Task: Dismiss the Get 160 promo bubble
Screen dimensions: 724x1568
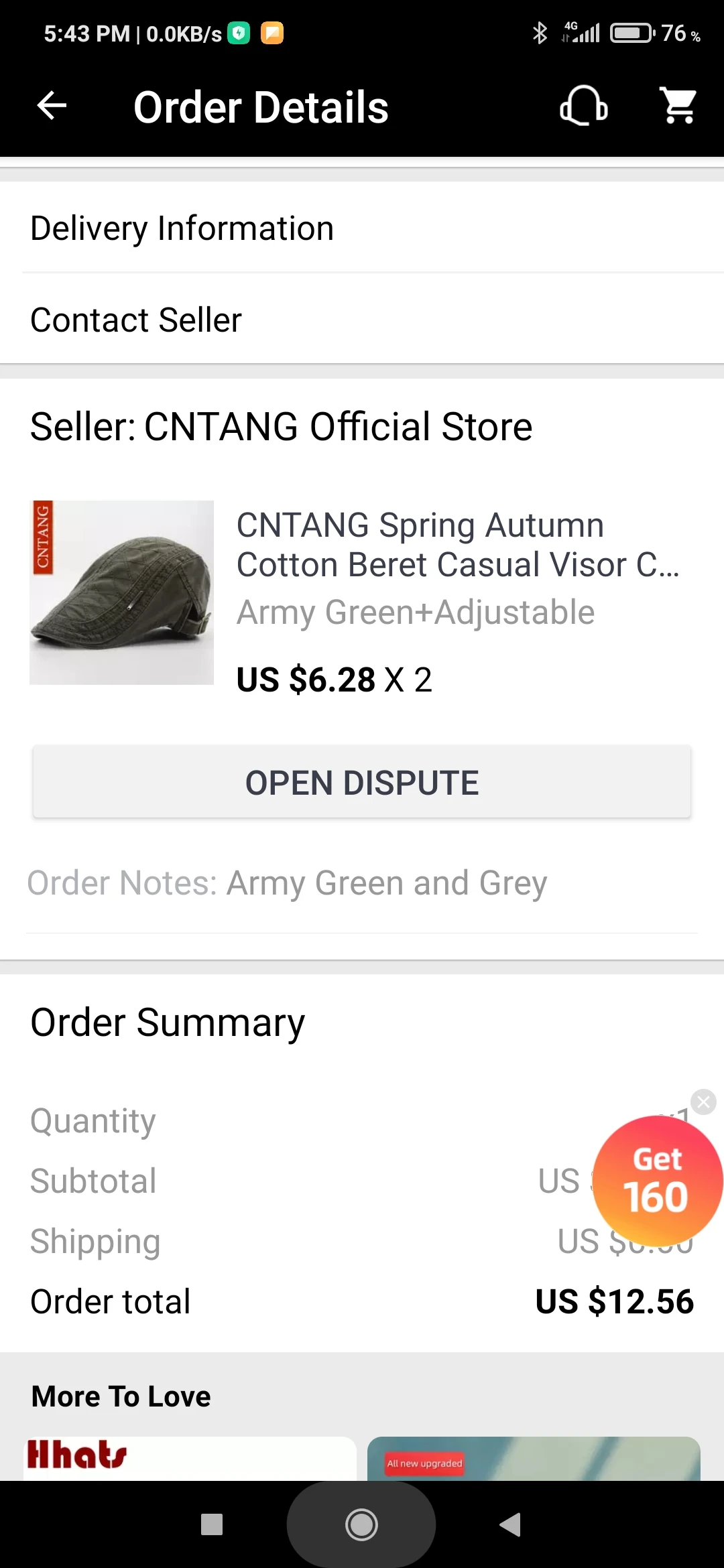Action: click(x=703, y=1102)
